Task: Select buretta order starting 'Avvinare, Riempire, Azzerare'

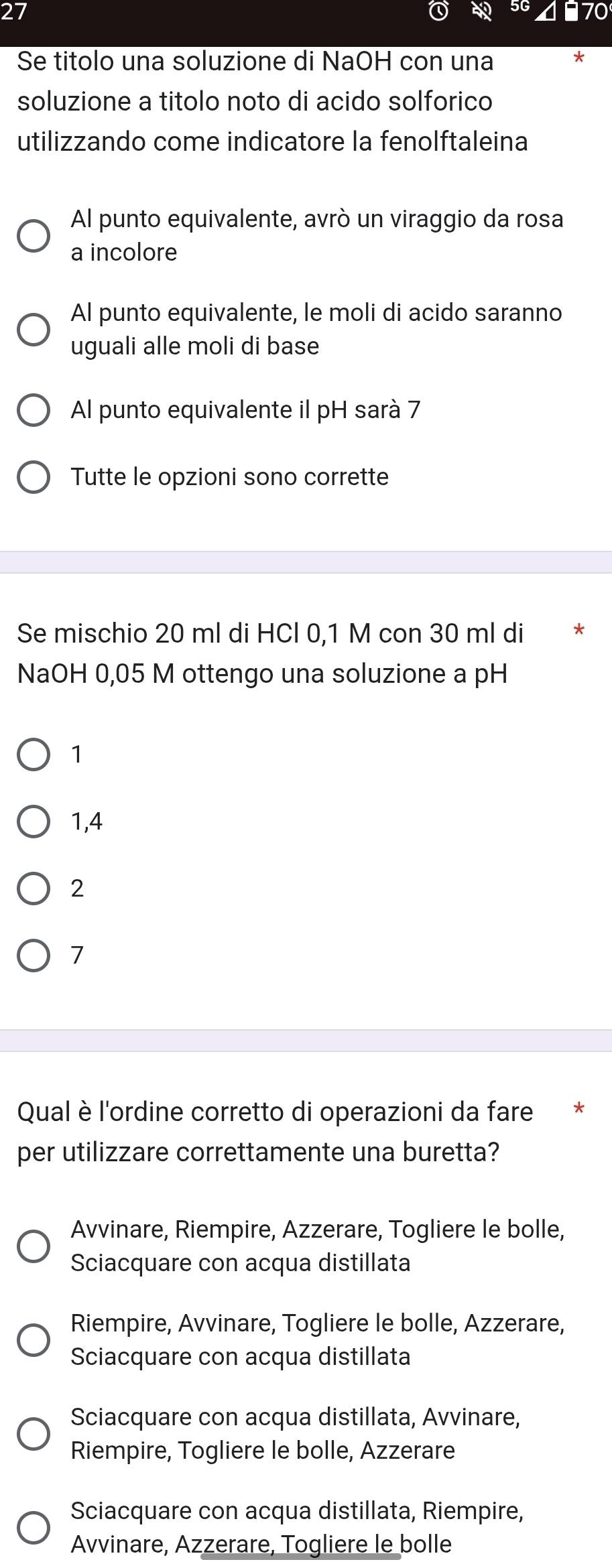Action: (34, 1246)
